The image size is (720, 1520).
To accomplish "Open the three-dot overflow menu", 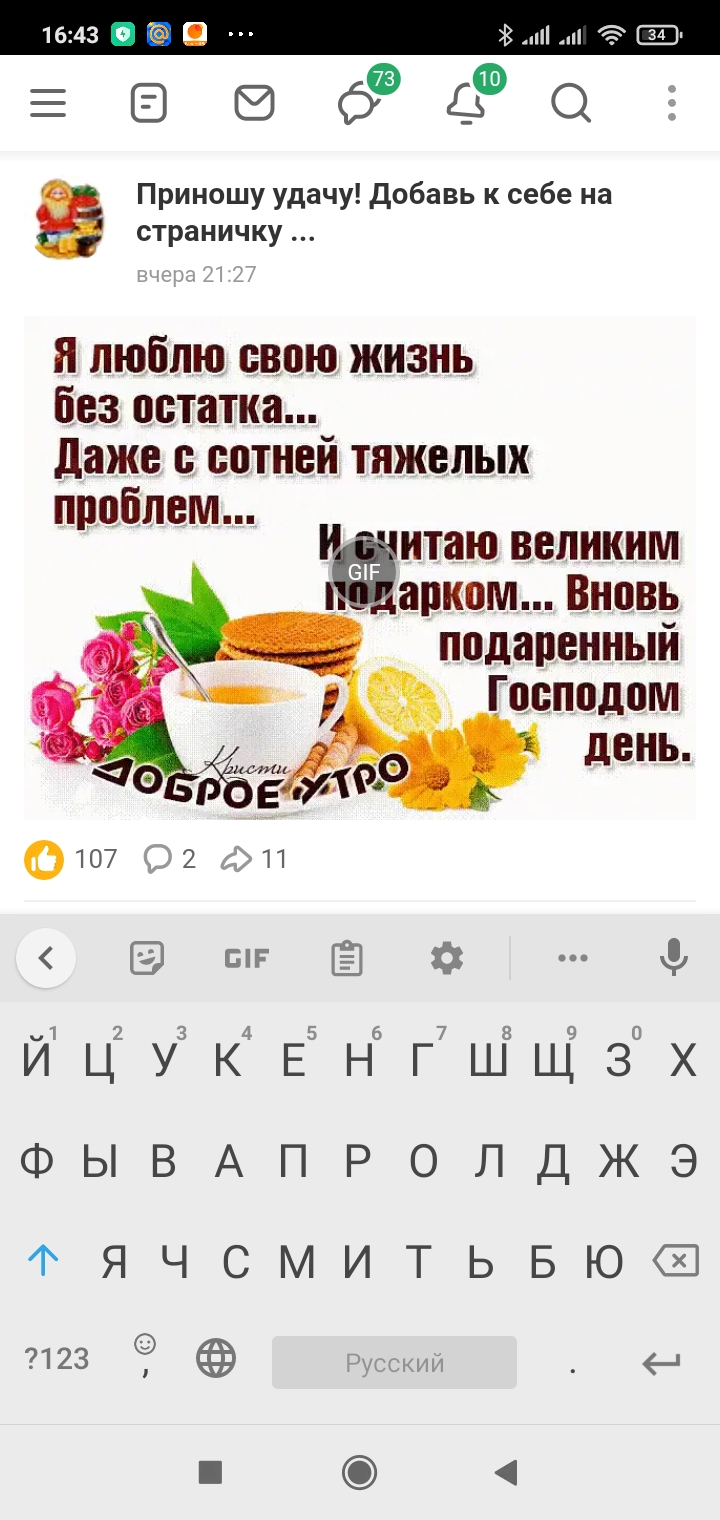I will click(671, 103).
